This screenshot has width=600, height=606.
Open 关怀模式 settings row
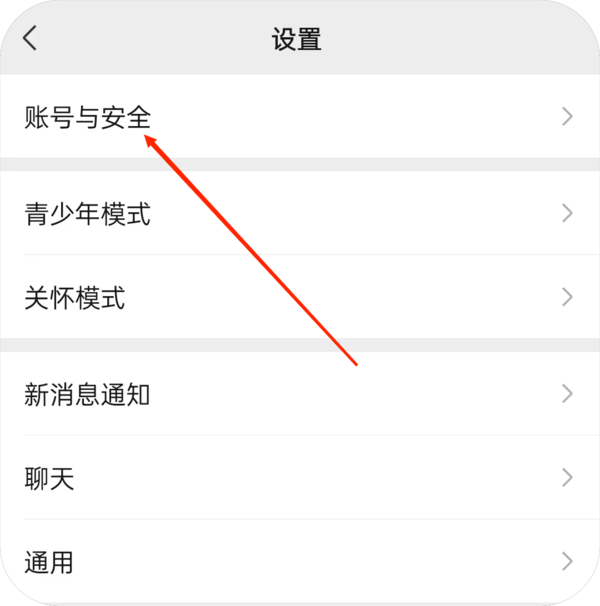[300, 297]
